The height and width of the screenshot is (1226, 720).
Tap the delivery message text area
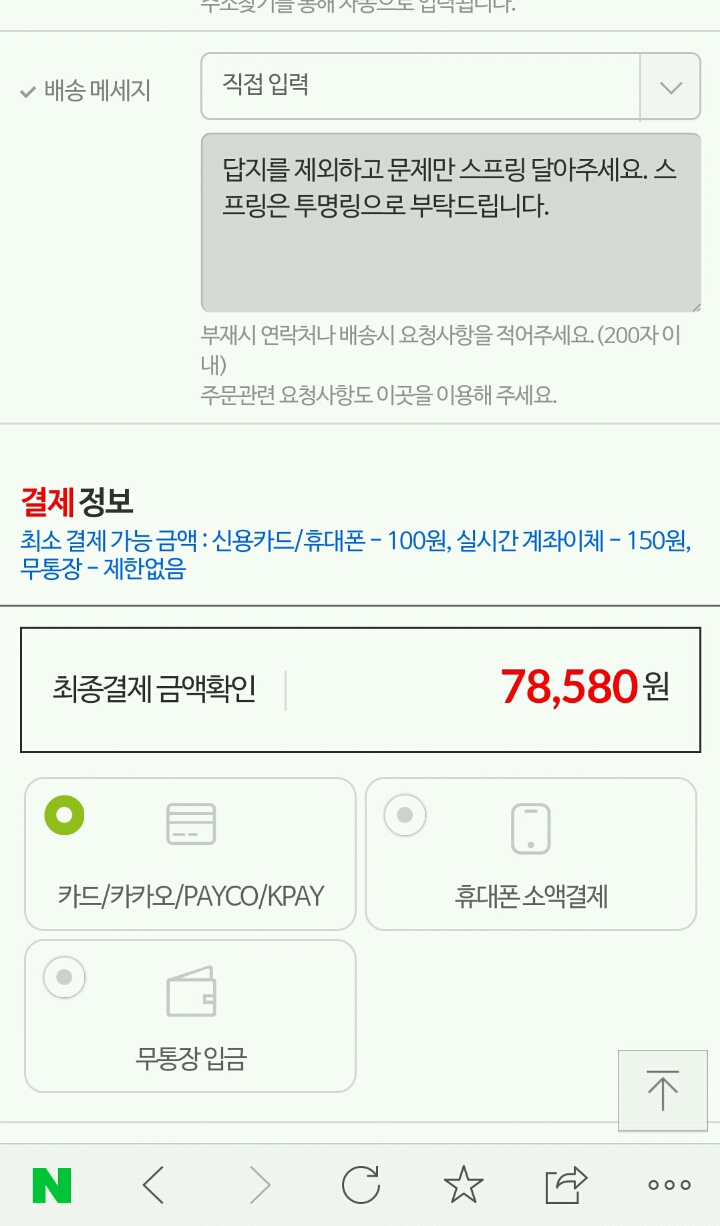click(x=450, y=223)
